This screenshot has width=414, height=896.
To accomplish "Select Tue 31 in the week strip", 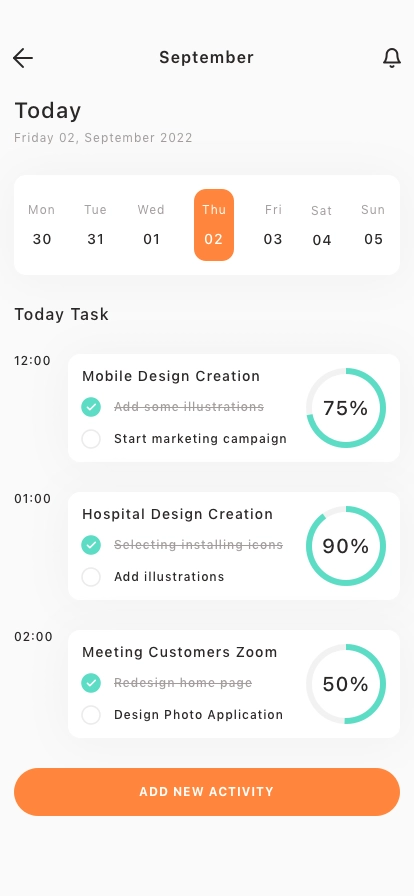I will tap(95, 225).
